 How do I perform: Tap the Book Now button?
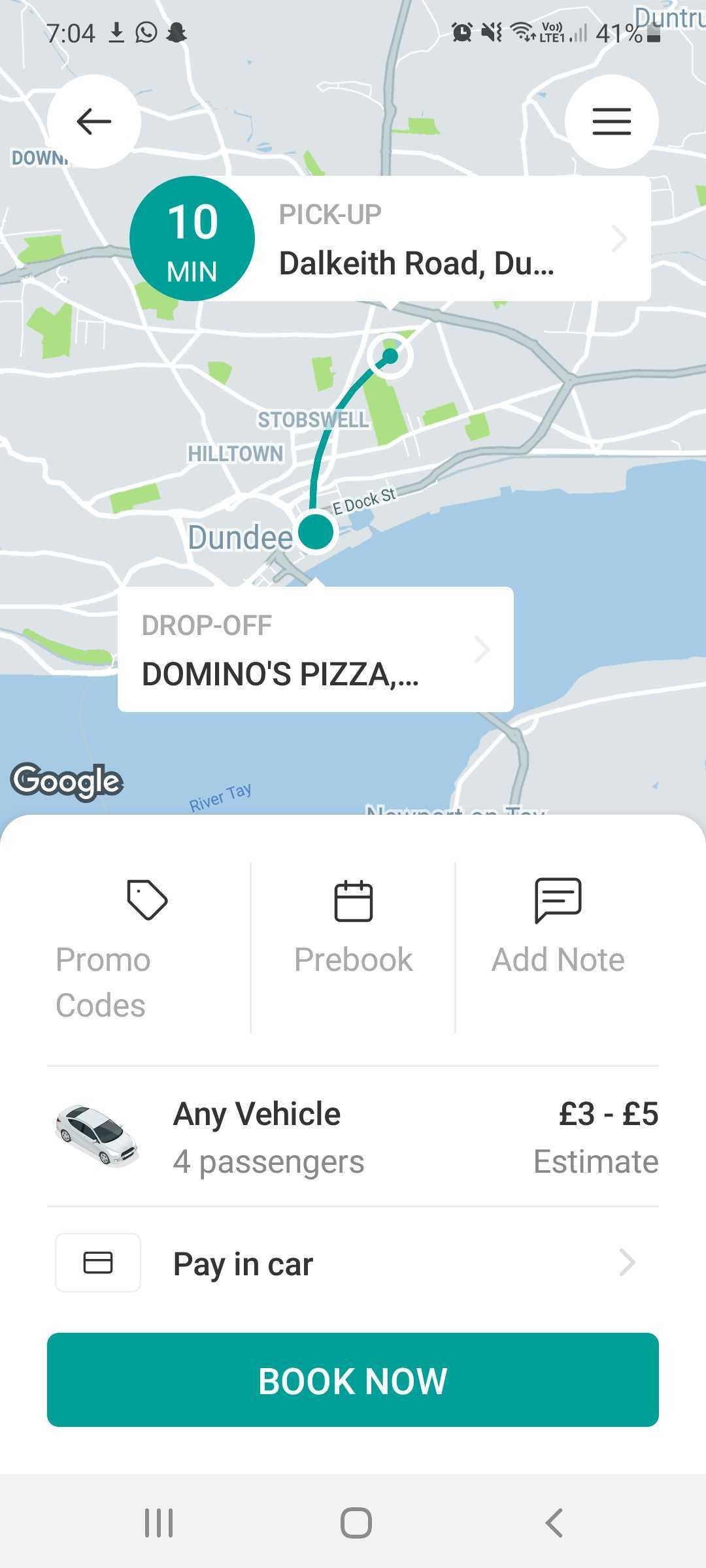click(353, 1380)
